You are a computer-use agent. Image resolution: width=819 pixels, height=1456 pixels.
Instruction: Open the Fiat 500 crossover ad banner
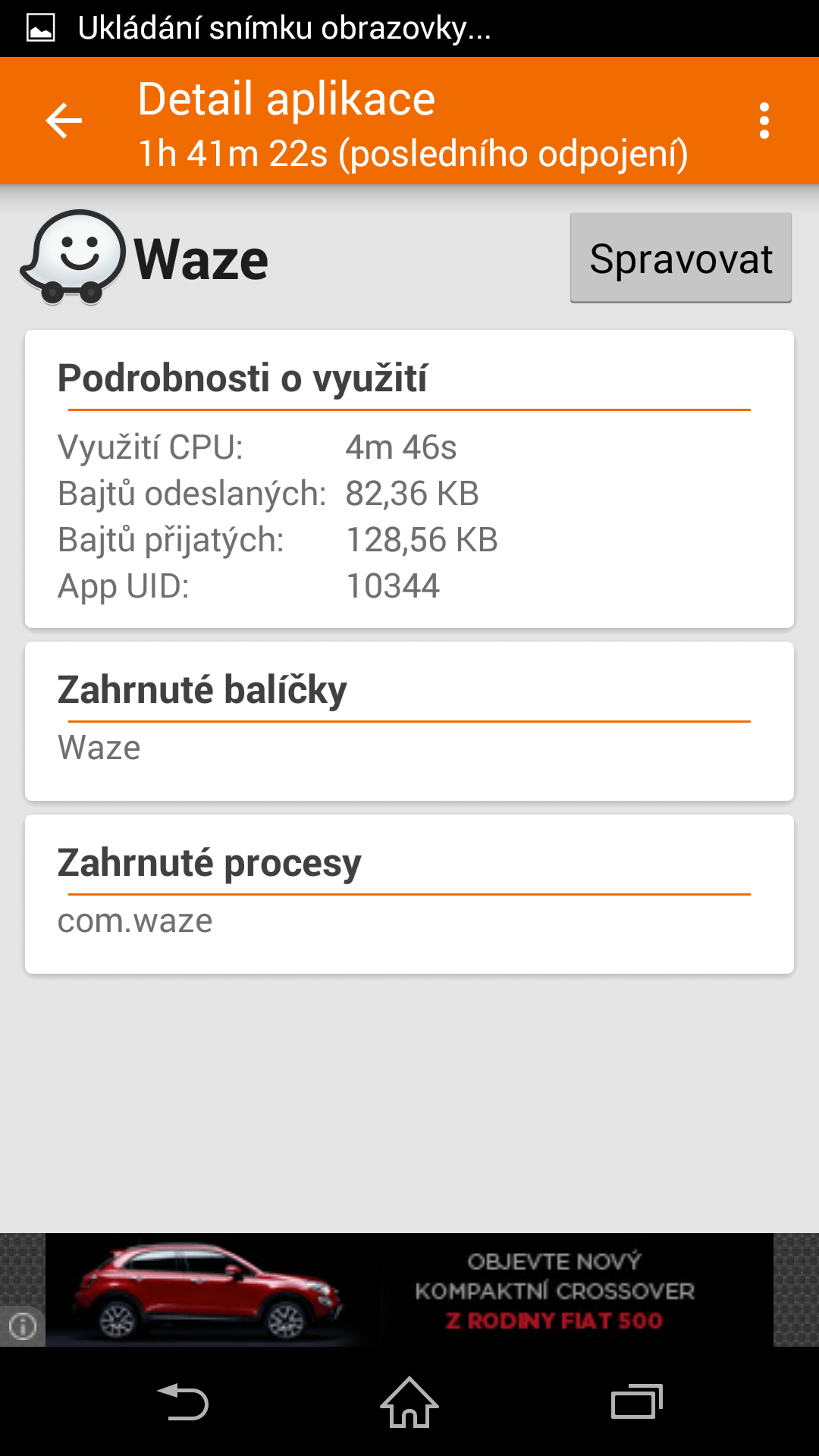409,1290
